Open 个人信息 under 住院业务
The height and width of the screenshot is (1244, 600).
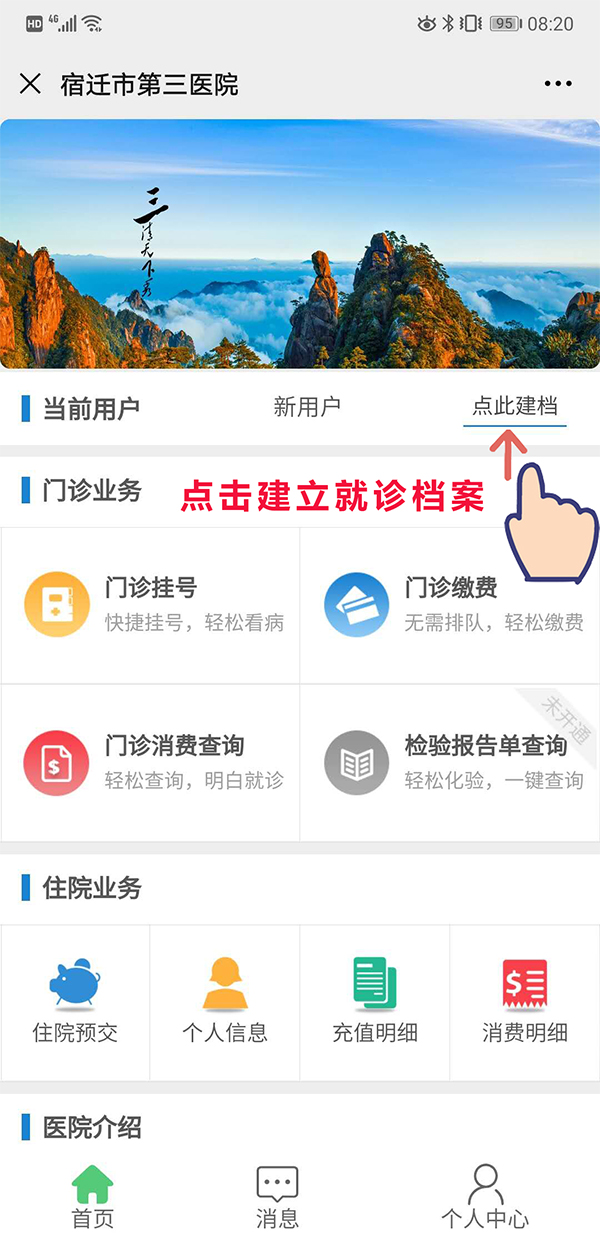pos(225,1000)
